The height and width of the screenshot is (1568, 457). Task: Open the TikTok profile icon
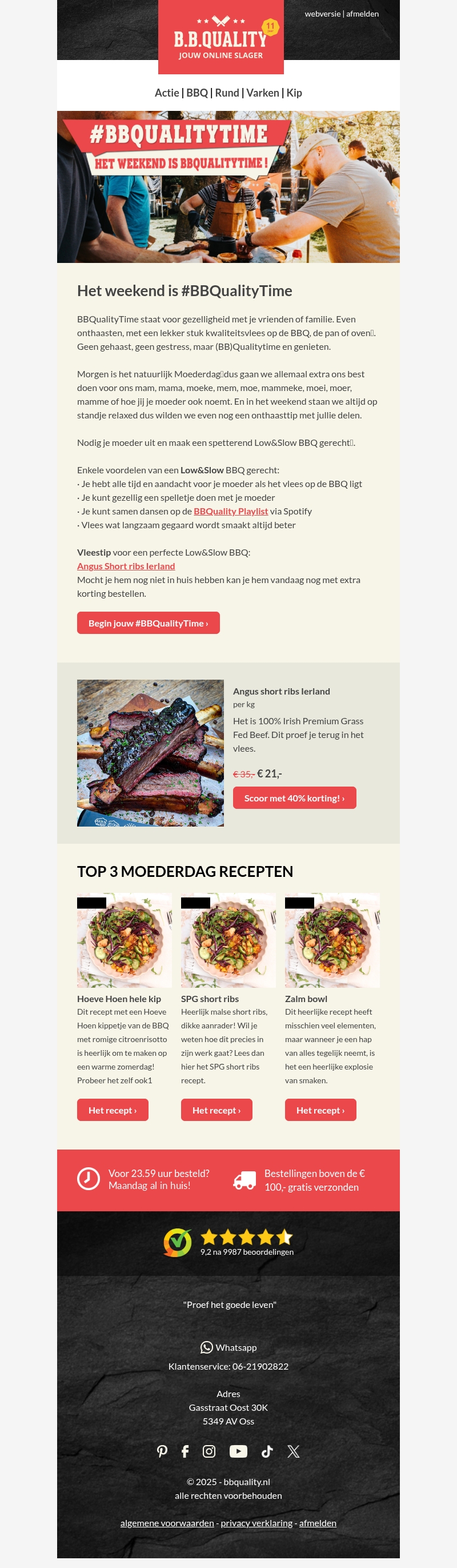(x=267, y=1451)
